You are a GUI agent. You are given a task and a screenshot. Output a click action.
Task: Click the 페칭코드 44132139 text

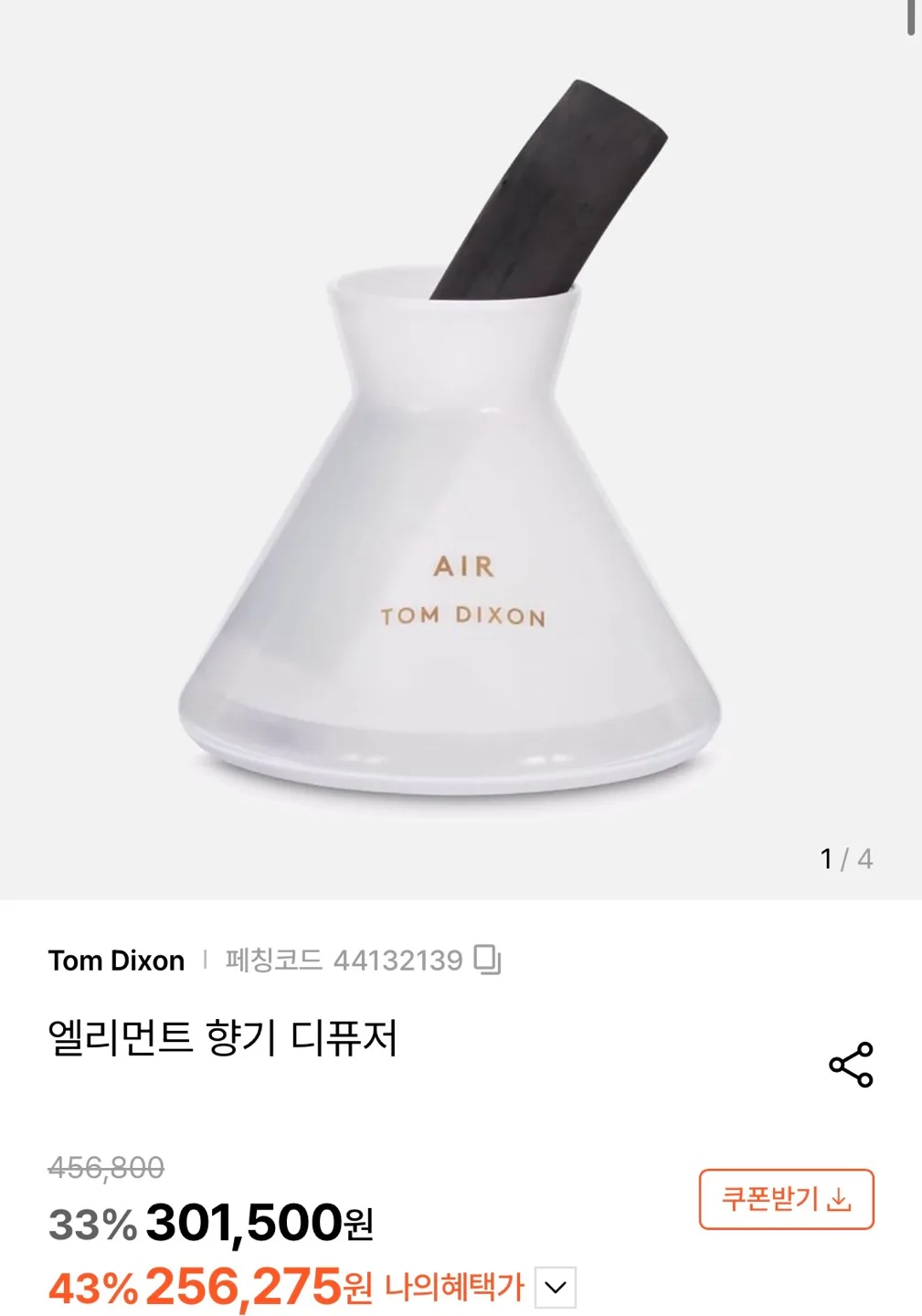tap(347, 960)
